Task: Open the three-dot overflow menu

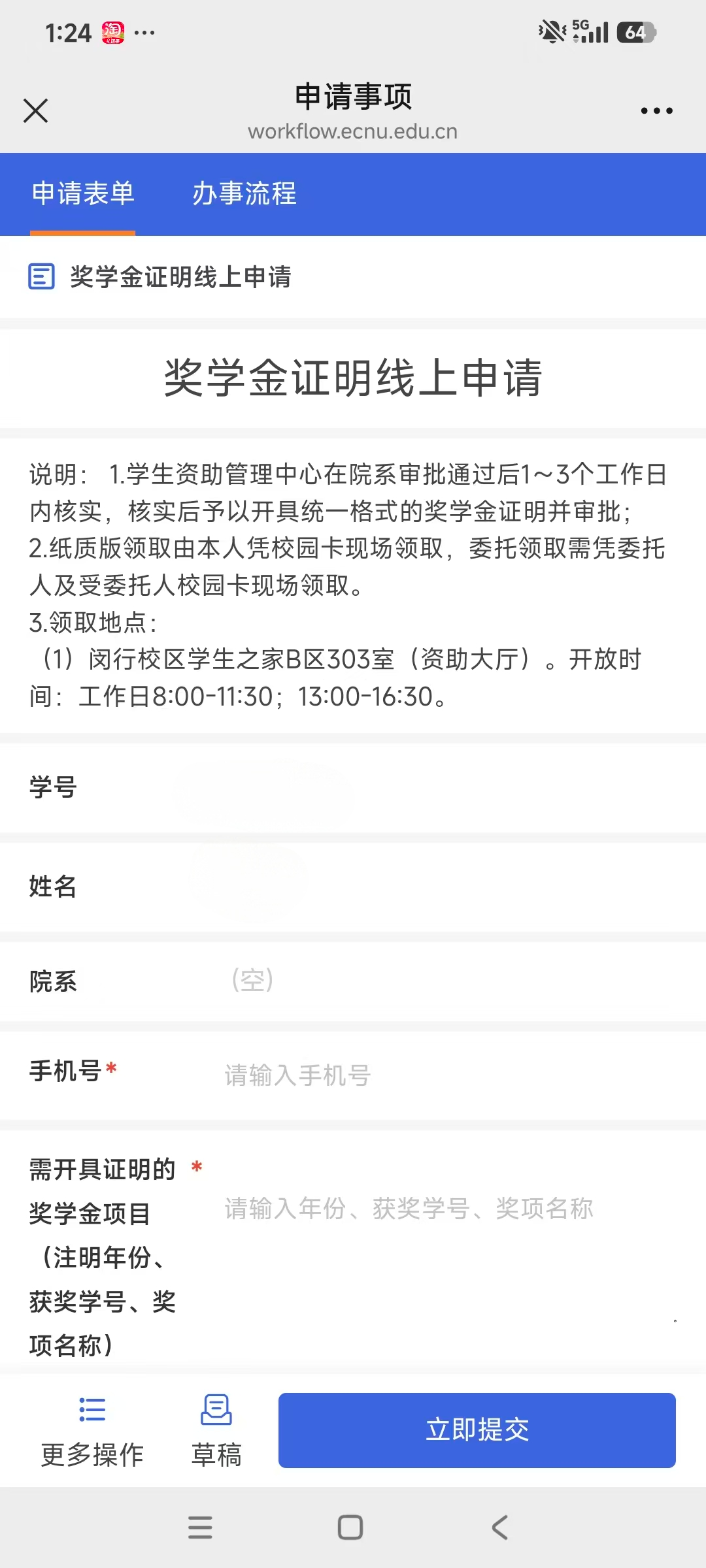Action: click(x=656, y=111)
